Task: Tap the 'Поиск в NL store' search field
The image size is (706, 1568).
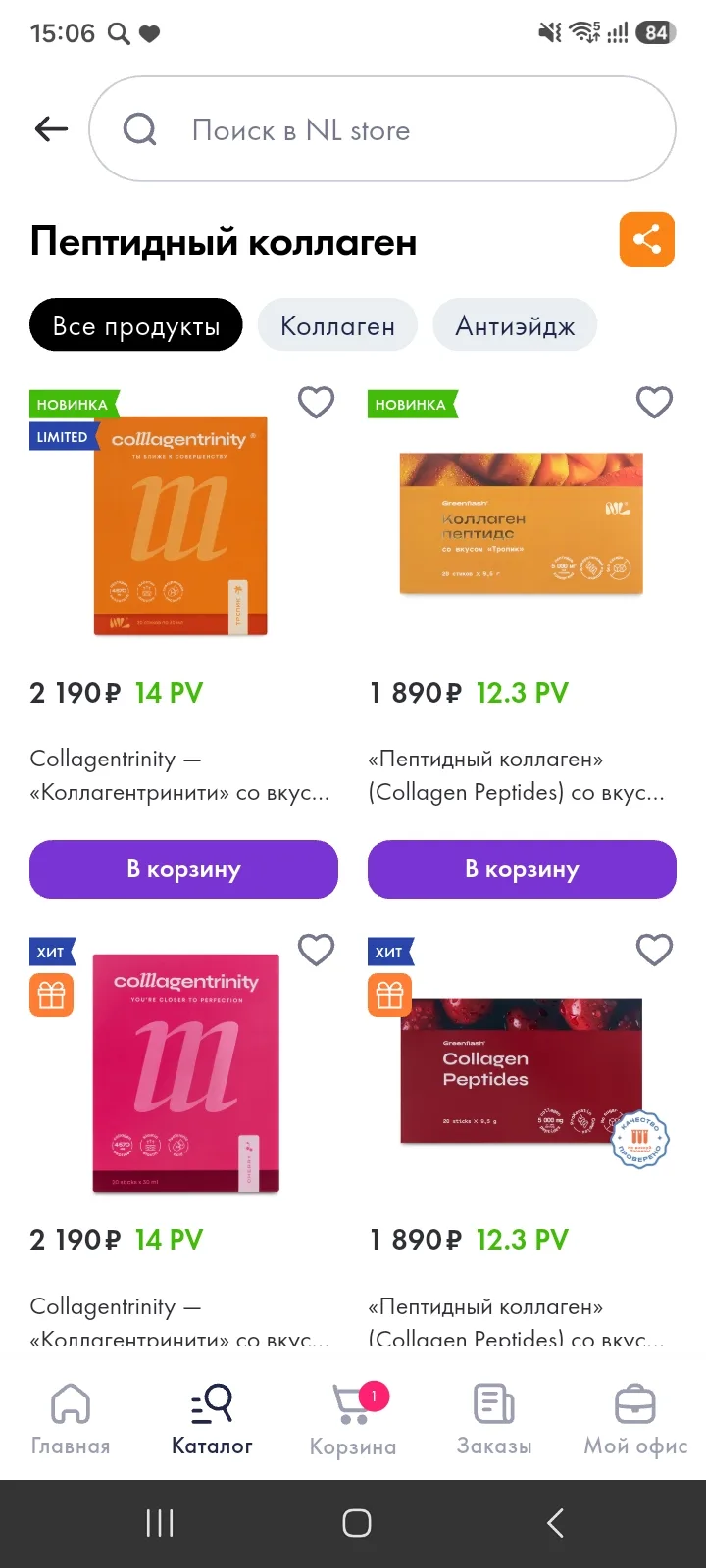Action: click(382, 129)
